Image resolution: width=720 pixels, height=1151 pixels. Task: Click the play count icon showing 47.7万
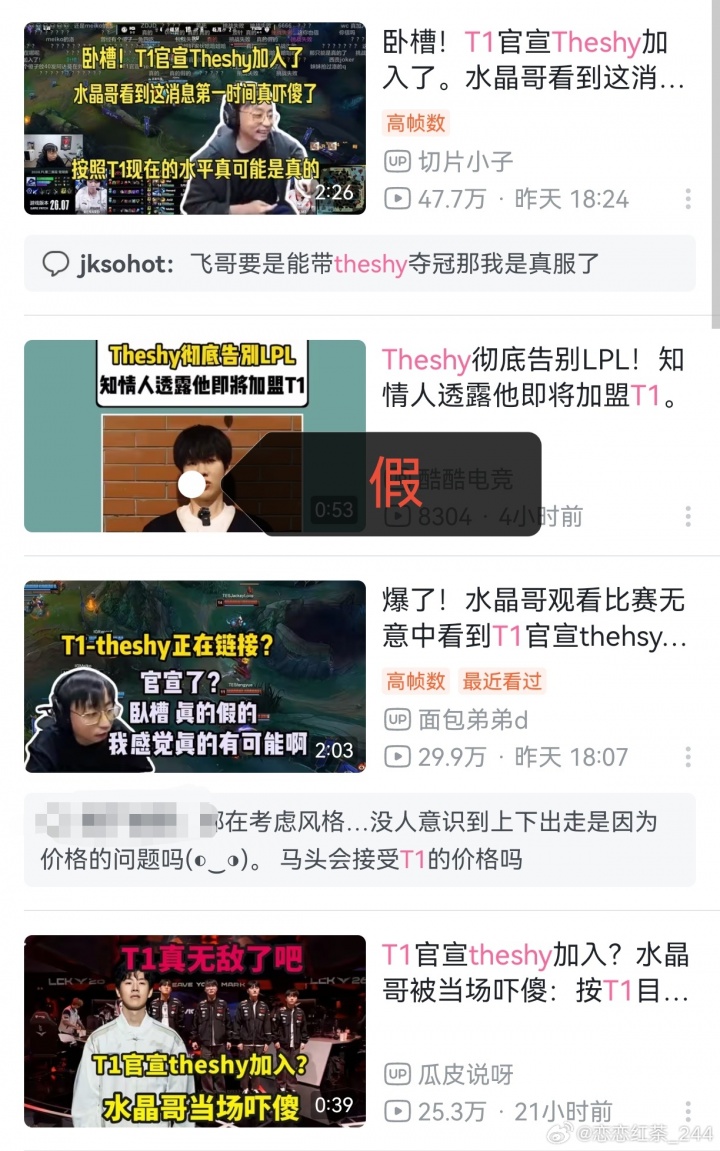tap(398, 199)
